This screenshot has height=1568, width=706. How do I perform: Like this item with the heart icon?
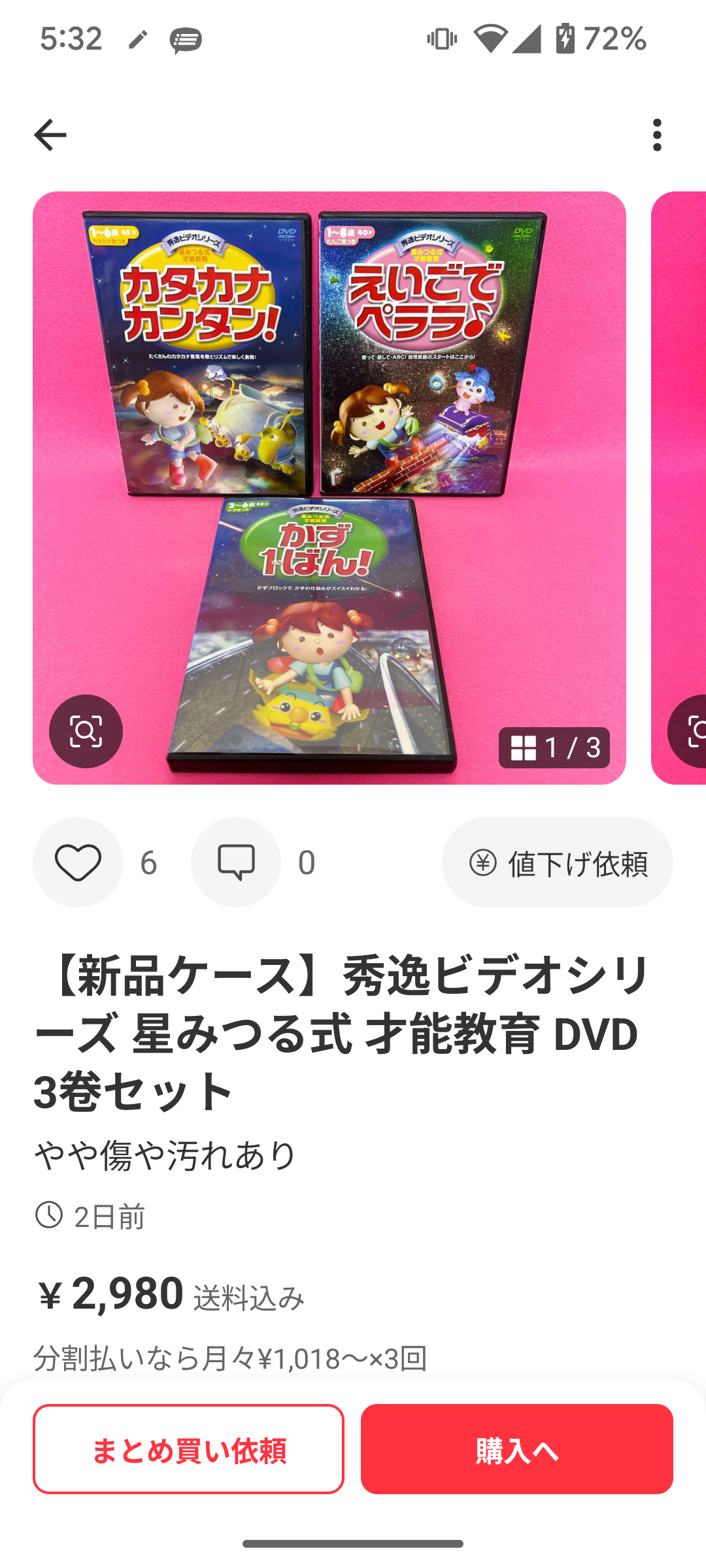pyautogui.click(x=78, y=862)
